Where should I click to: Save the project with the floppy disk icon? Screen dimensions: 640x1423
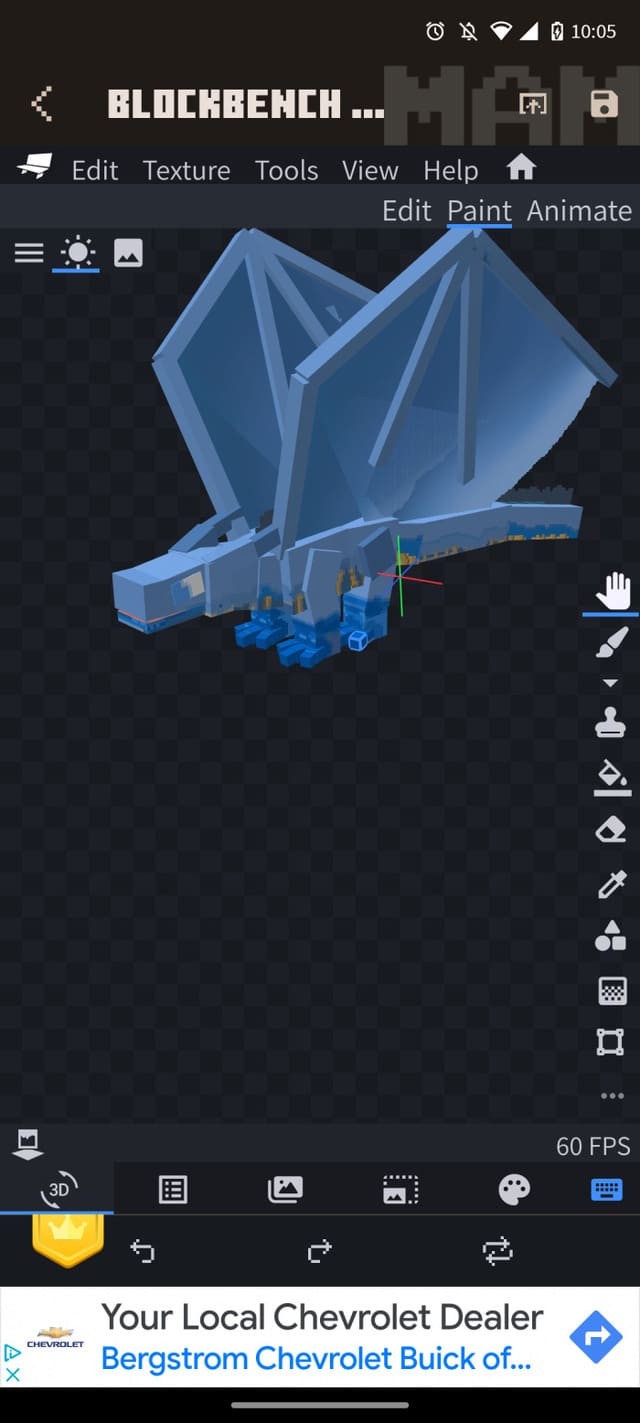click(603, 104)
